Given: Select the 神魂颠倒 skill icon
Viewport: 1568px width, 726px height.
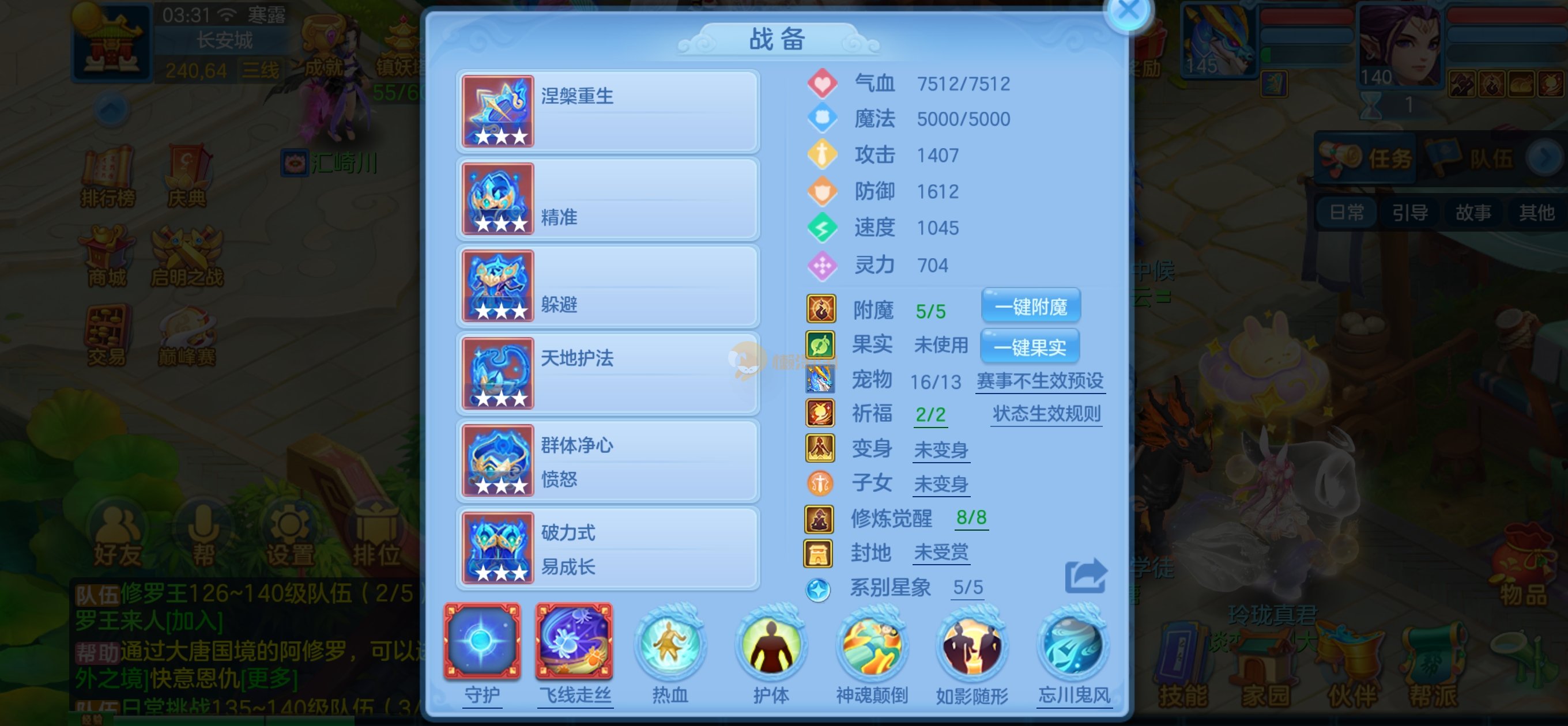Looking at the screenshot, I should 872,645.
